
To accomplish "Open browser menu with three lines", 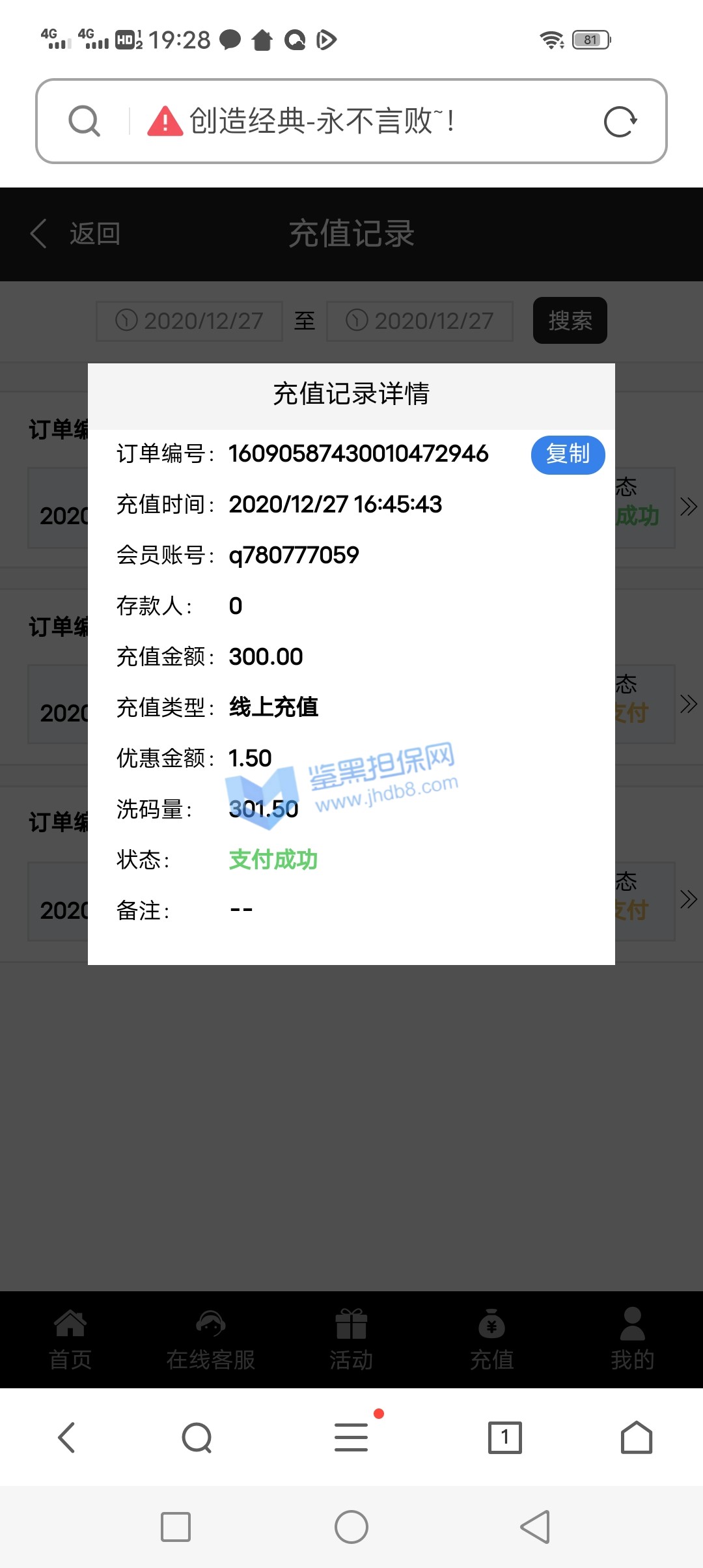I will (x=351, y=1437).
